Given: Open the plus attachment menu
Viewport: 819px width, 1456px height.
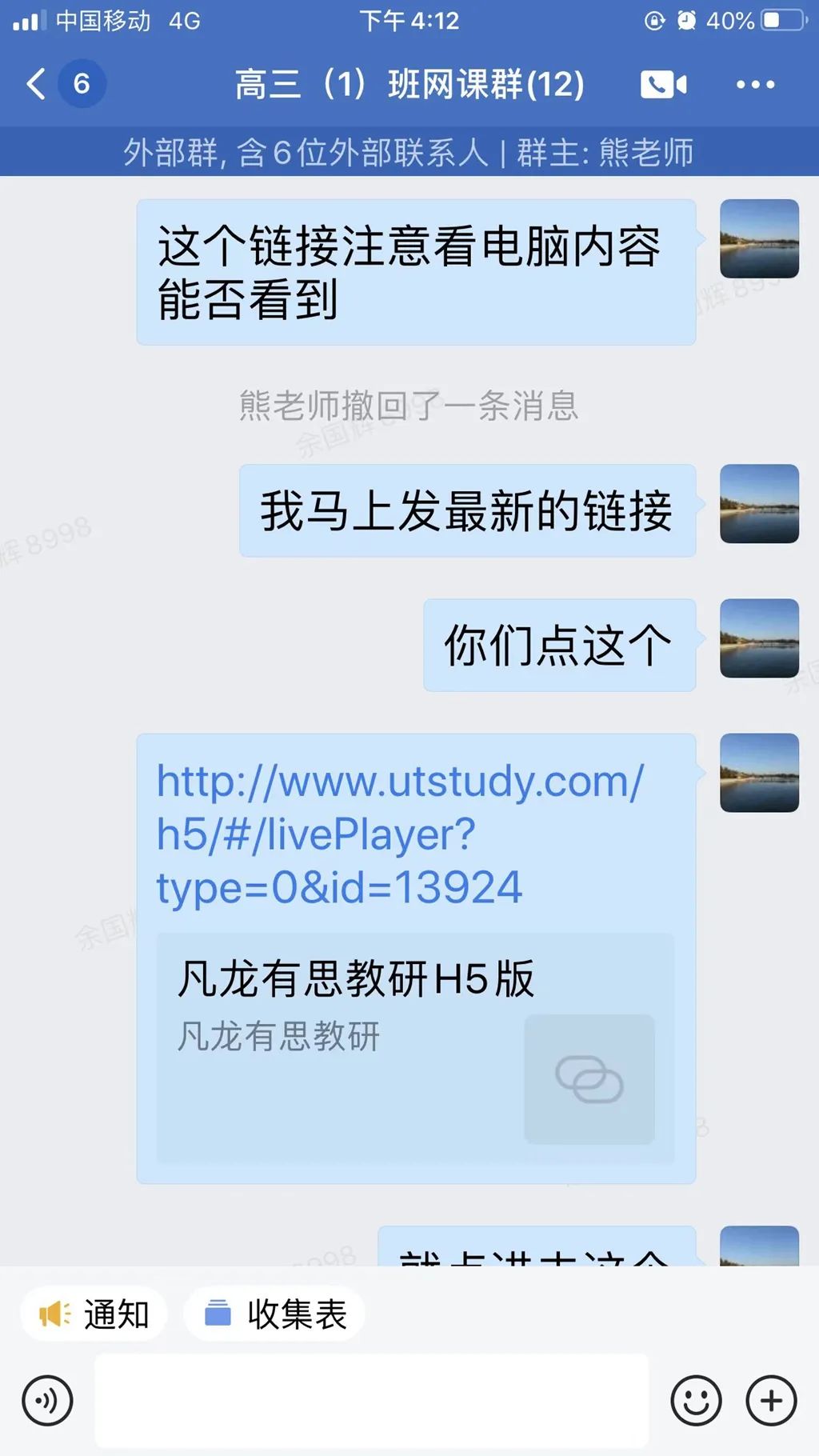Looking at the screenshot, I should coord(771,1401).
